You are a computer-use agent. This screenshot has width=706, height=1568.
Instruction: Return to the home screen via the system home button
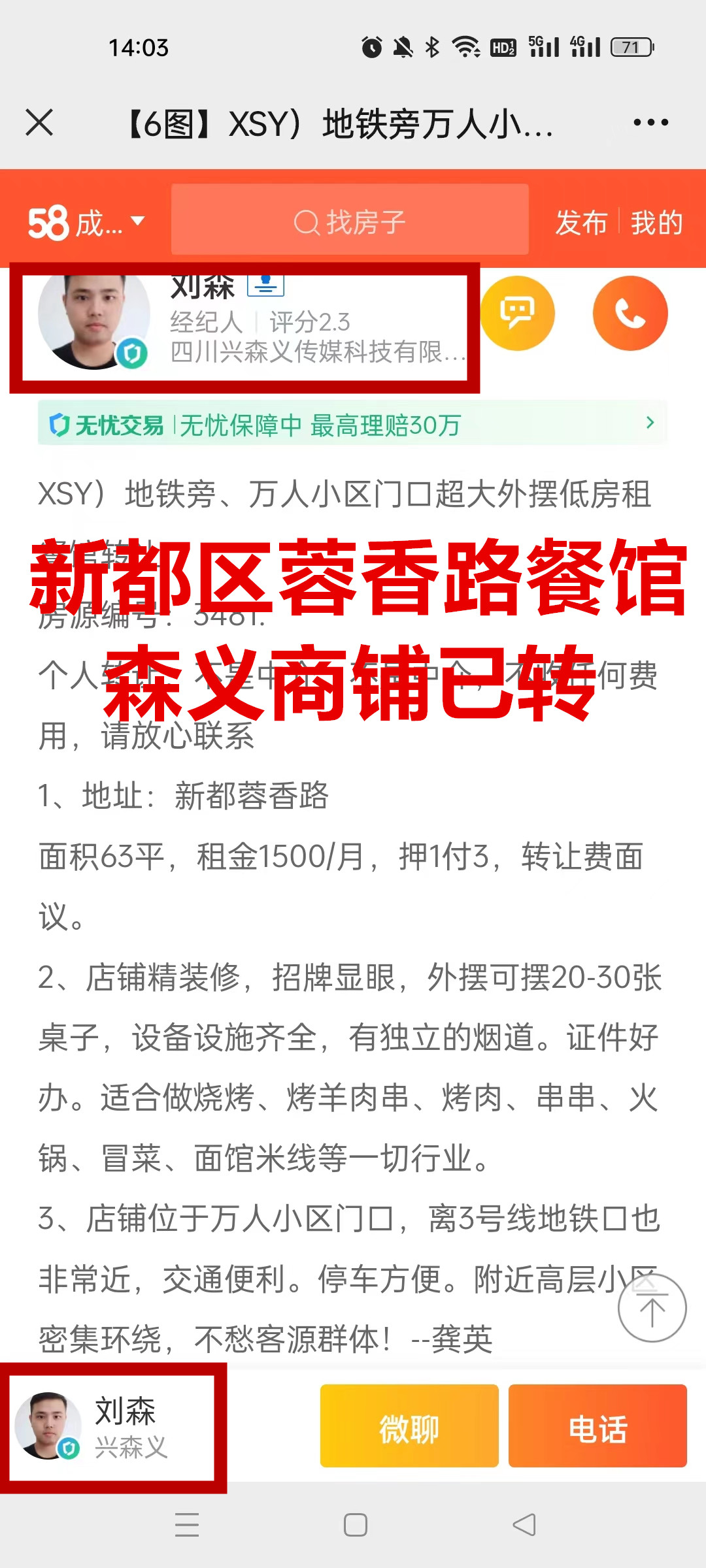[x=355, y=1525]
